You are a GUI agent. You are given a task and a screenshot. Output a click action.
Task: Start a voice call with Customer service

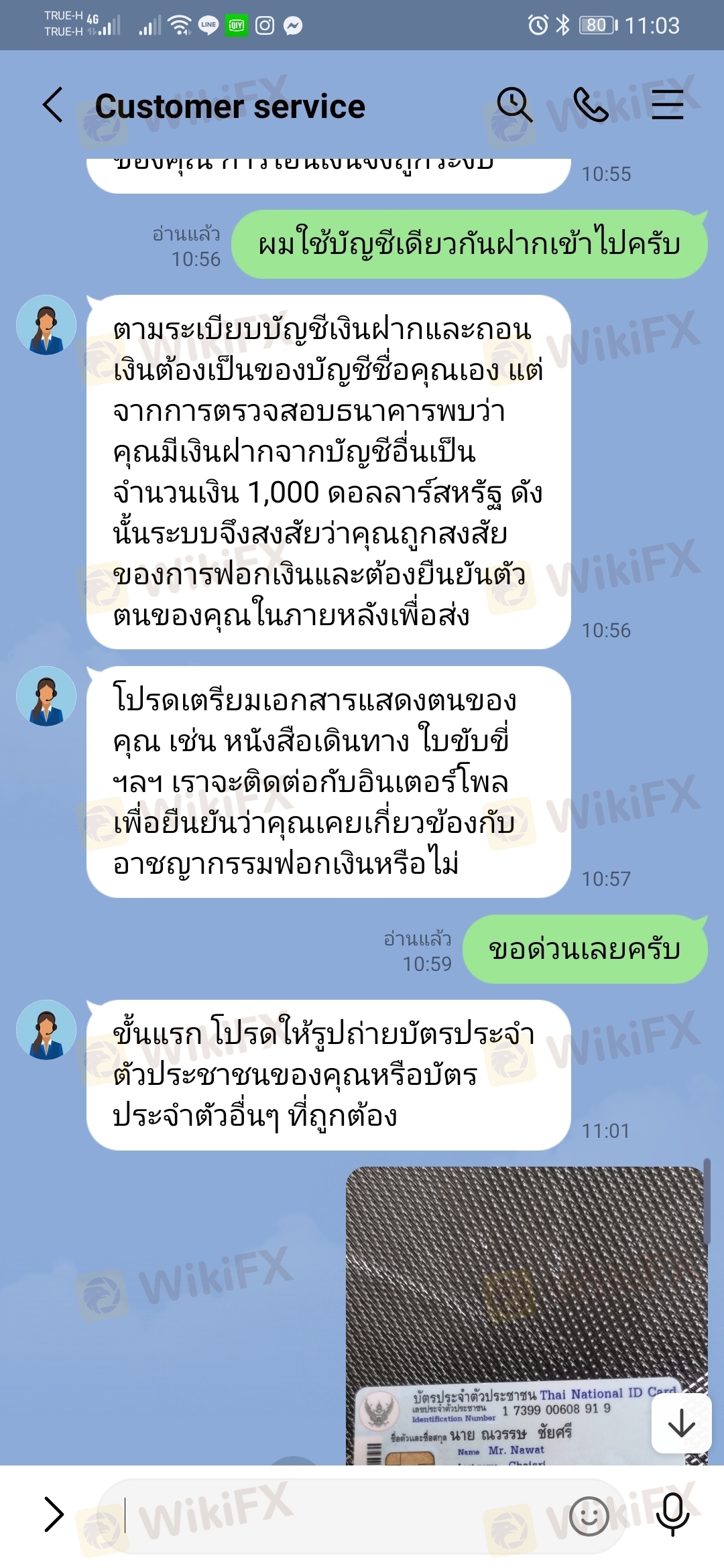pyautogui.click(x=591, y=105)
